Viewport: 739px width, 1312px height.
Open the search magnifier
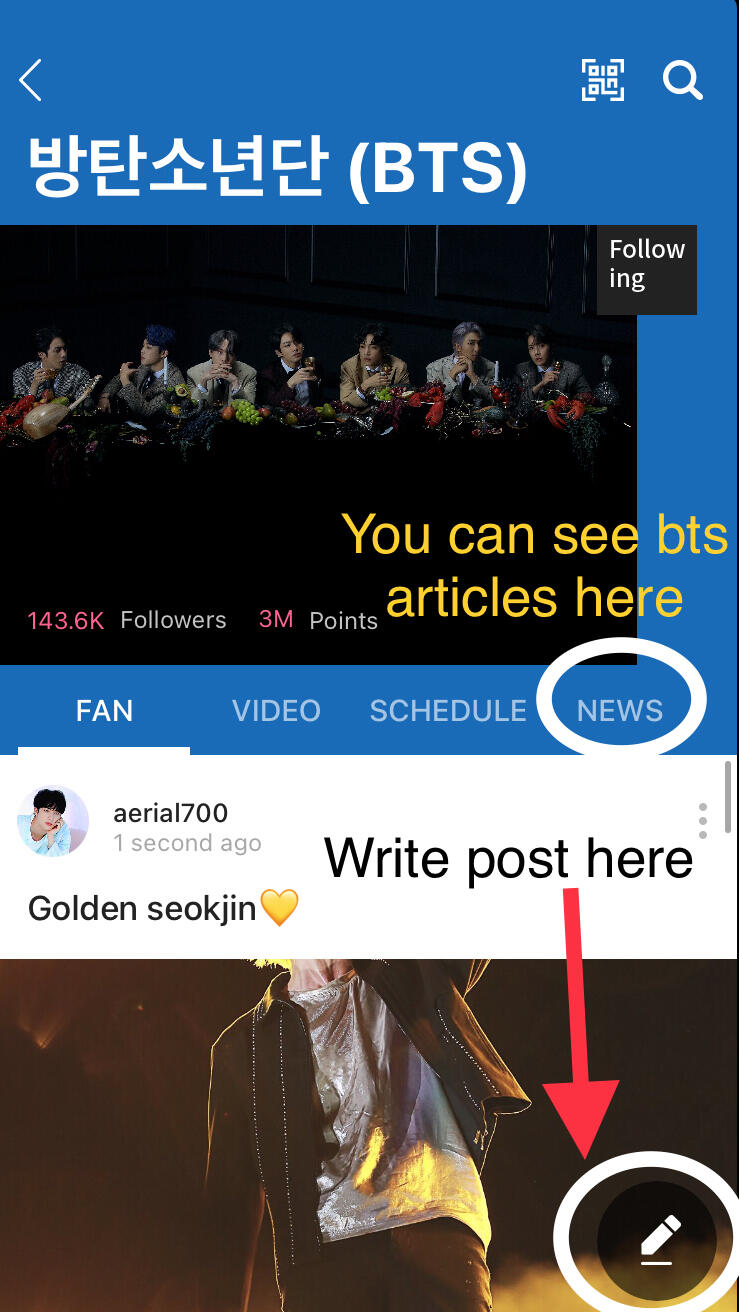683,80
